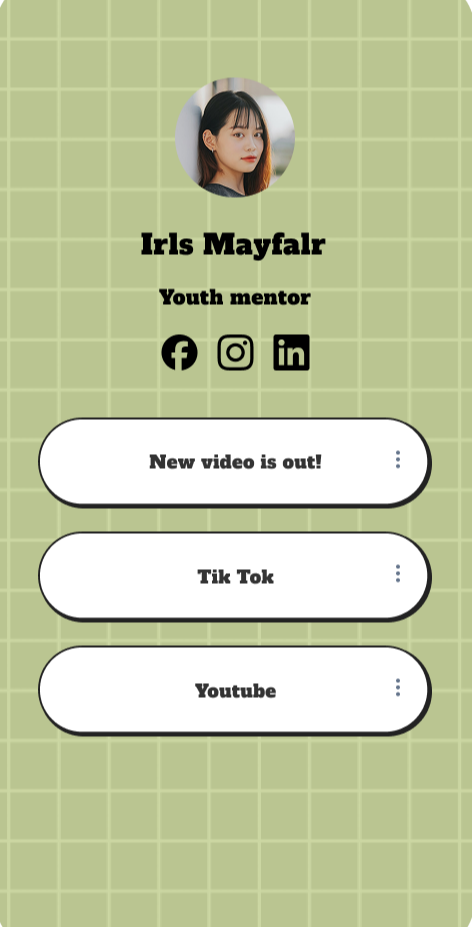This screenshot has width=472, height=927.
Task: Tap the three-dot menu on "New video is out!"
Action: [397, 459]
